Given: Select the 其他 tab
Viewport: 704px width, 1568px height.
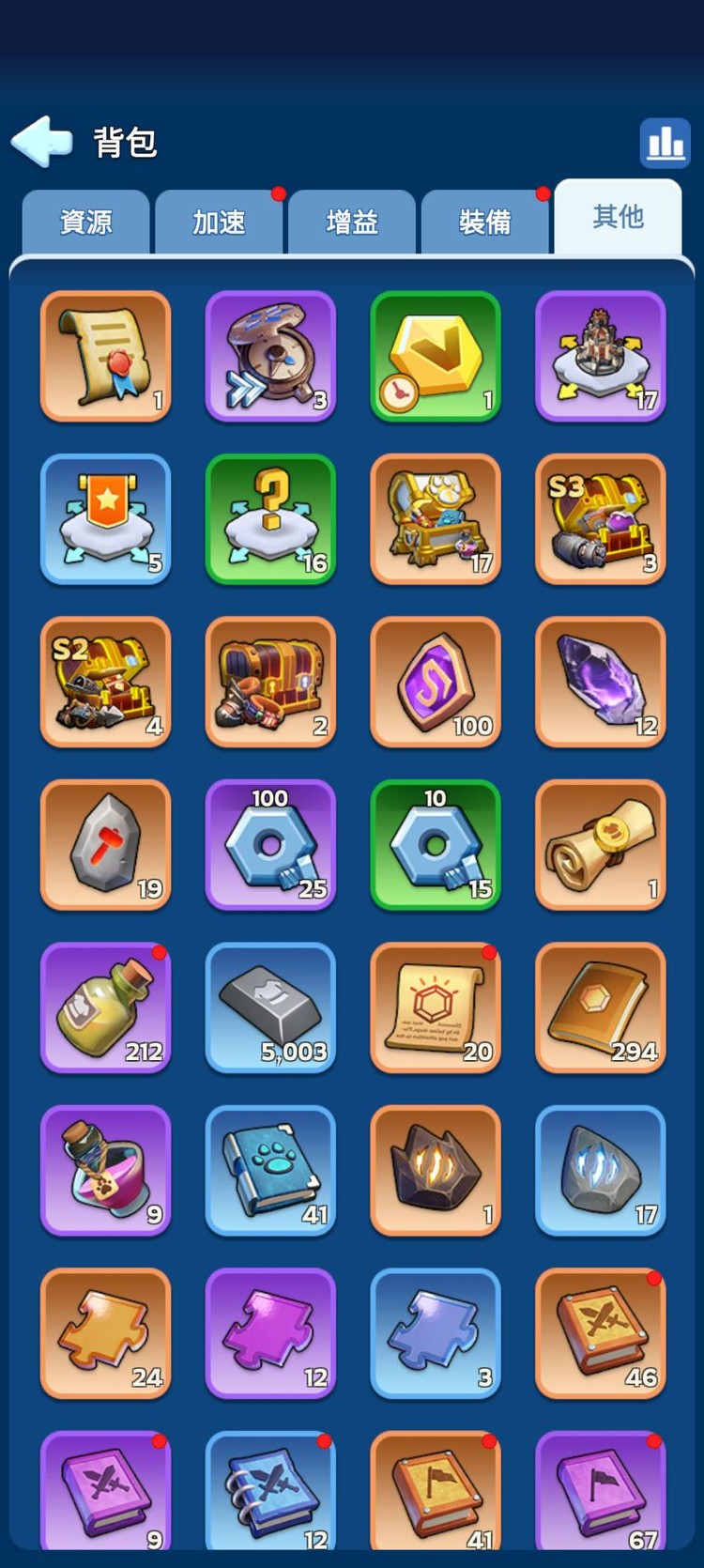Looking at the screenshot, I should click(x=618, y=218).
